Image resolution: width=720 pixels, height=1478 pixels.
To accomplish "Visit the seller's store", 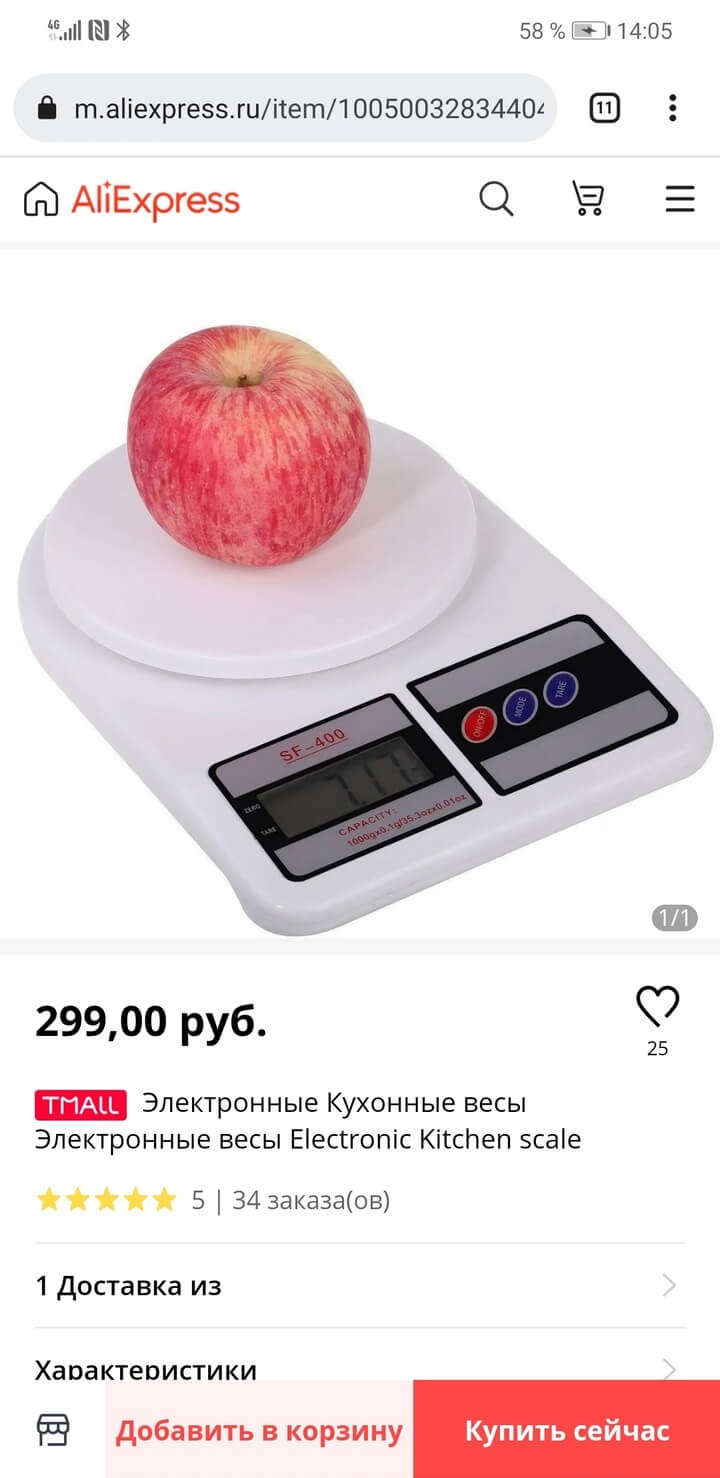I will coord(53,1430).
